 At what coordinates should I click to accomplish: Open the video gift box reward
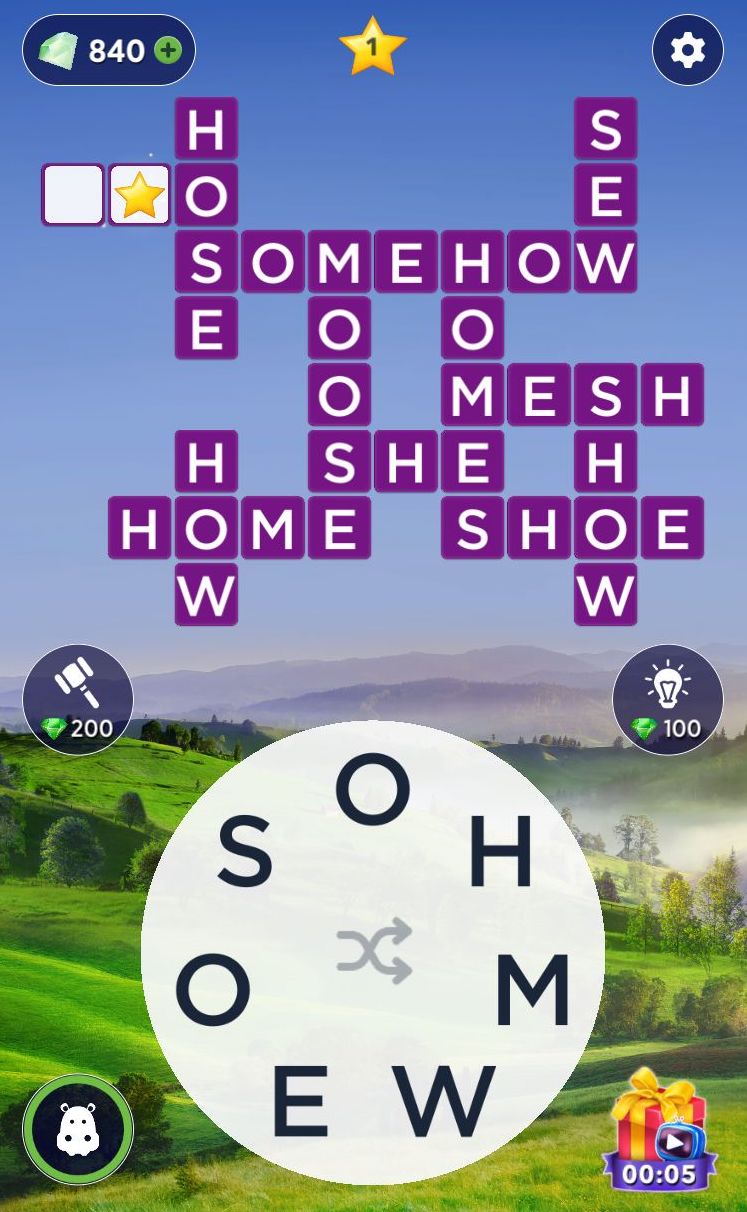point(659,1130)
